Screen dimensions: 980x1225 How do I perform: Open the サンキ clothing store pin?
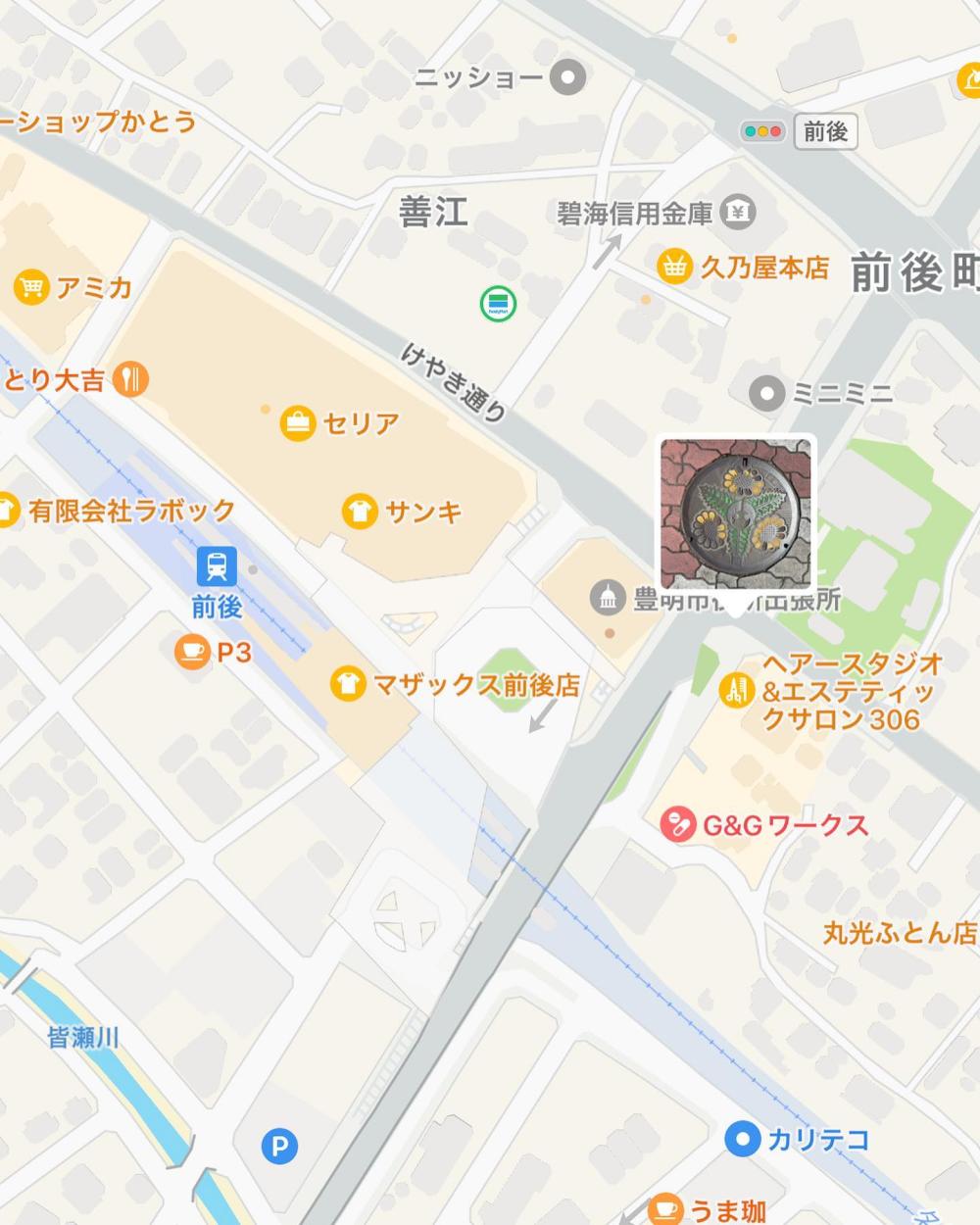tap(360, 511)
